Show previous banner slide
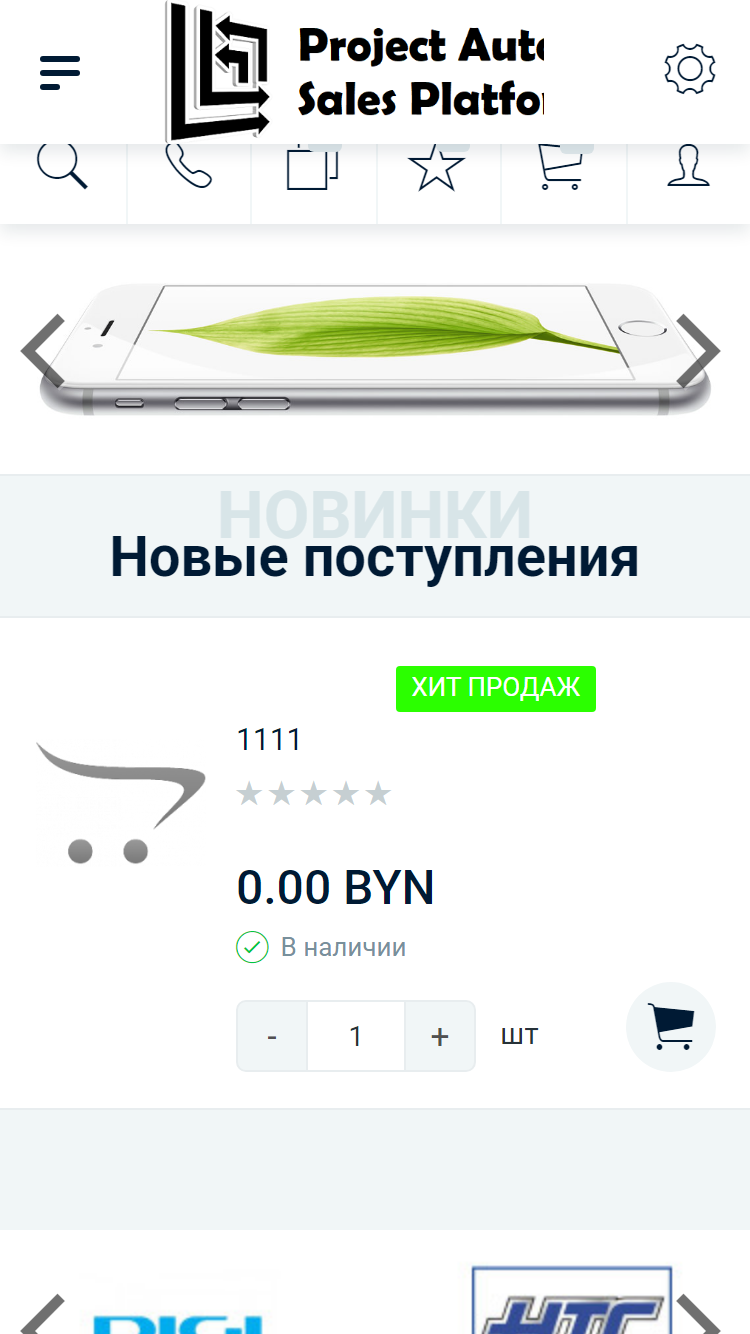750x1334 pixels. click(43, 351)
